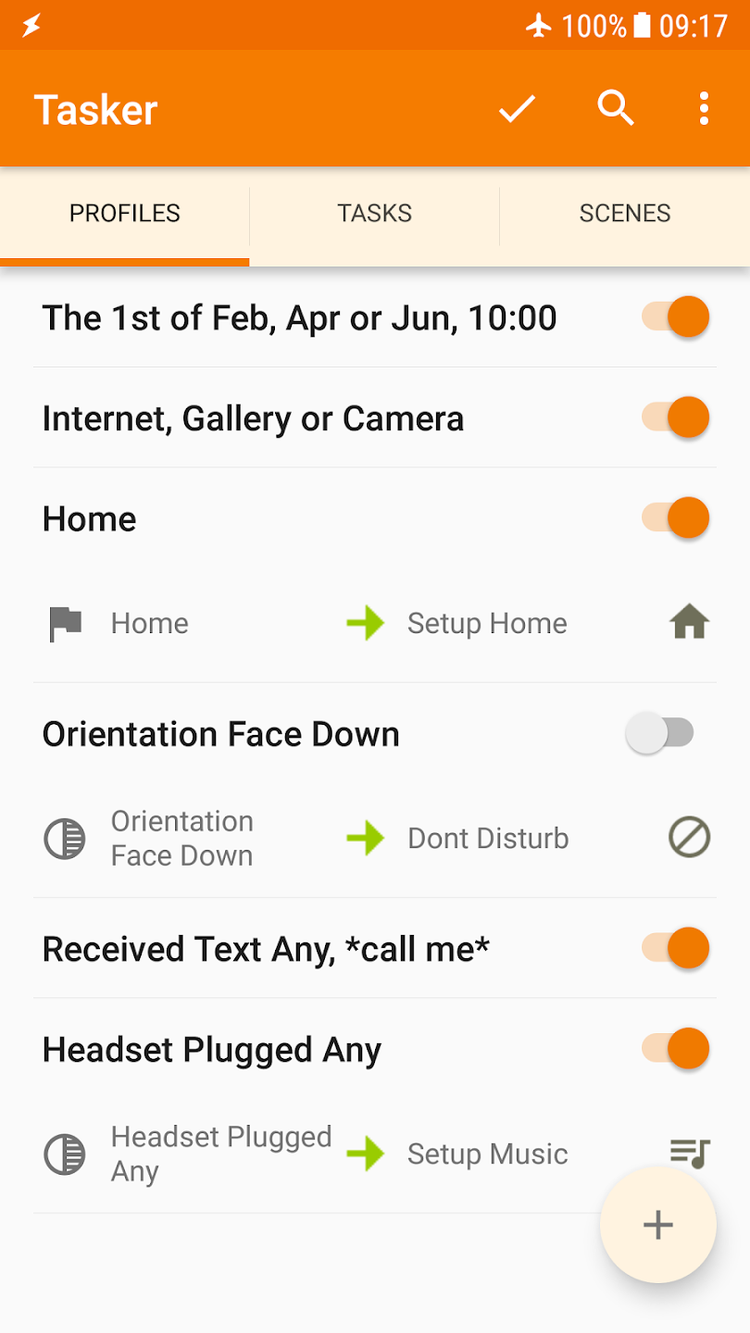Expand the Received Text Any, *call me* profile
The image size is (750, 1333).
265,948
